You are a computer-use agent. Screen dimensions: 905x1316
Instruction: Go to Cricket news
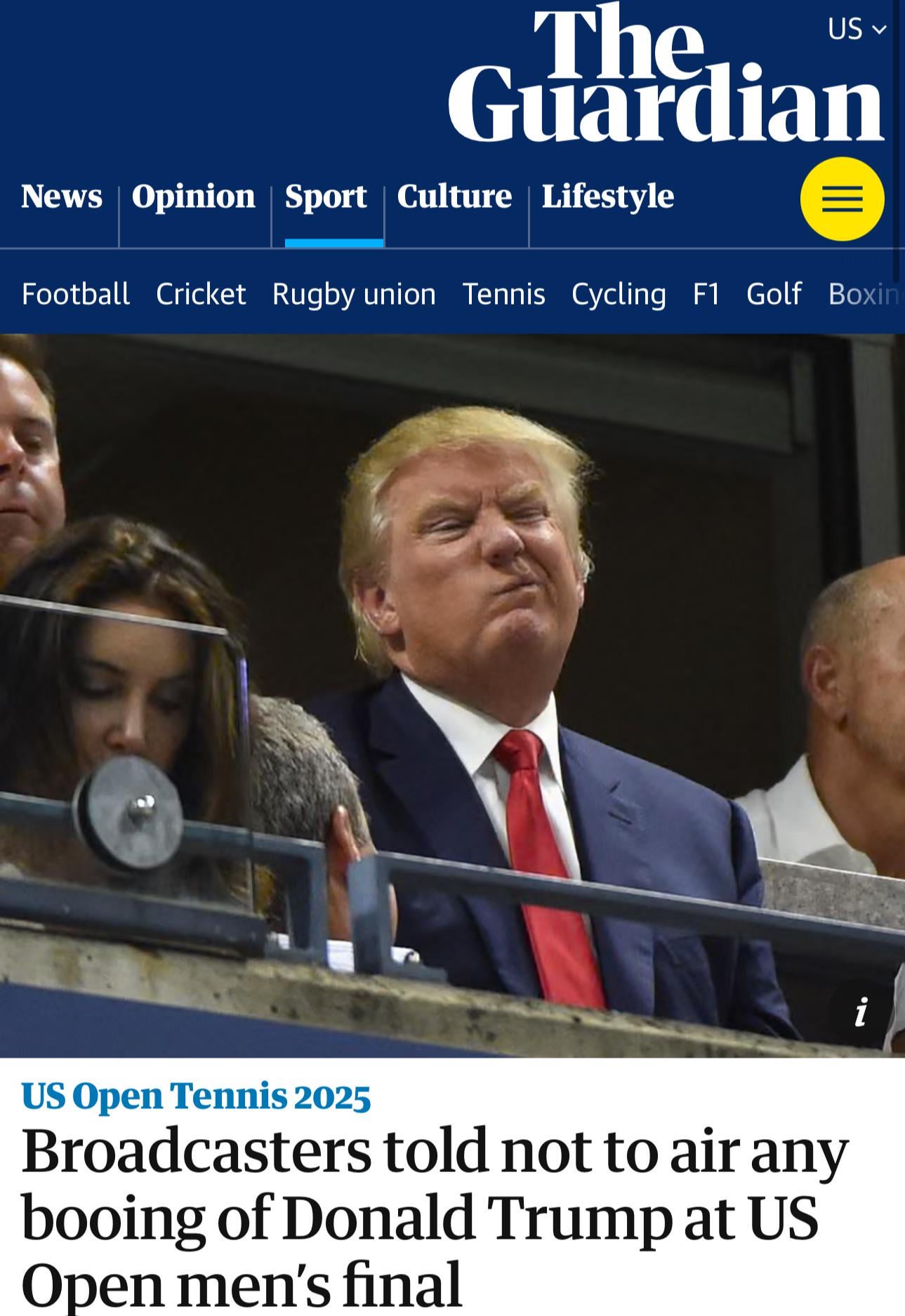click(201, 294)
